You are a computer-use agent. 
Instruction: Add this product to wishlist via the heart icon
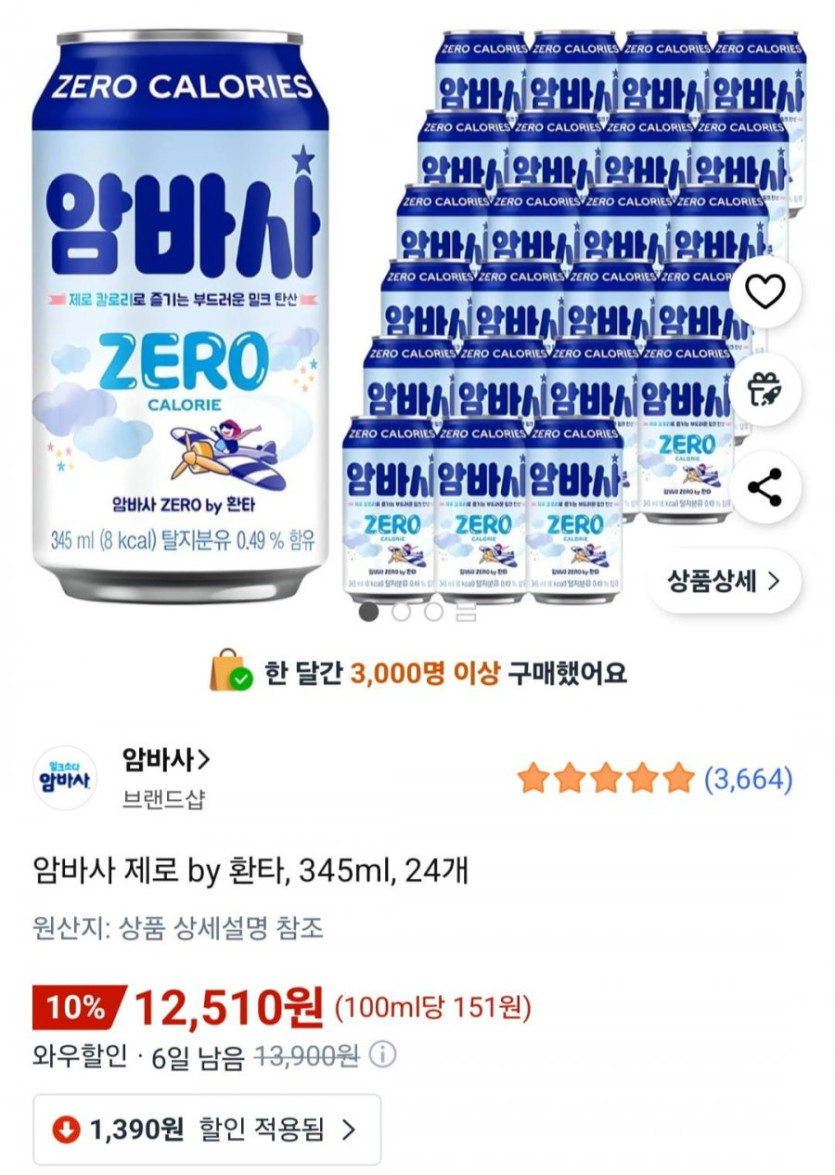(x=766, y=291)
